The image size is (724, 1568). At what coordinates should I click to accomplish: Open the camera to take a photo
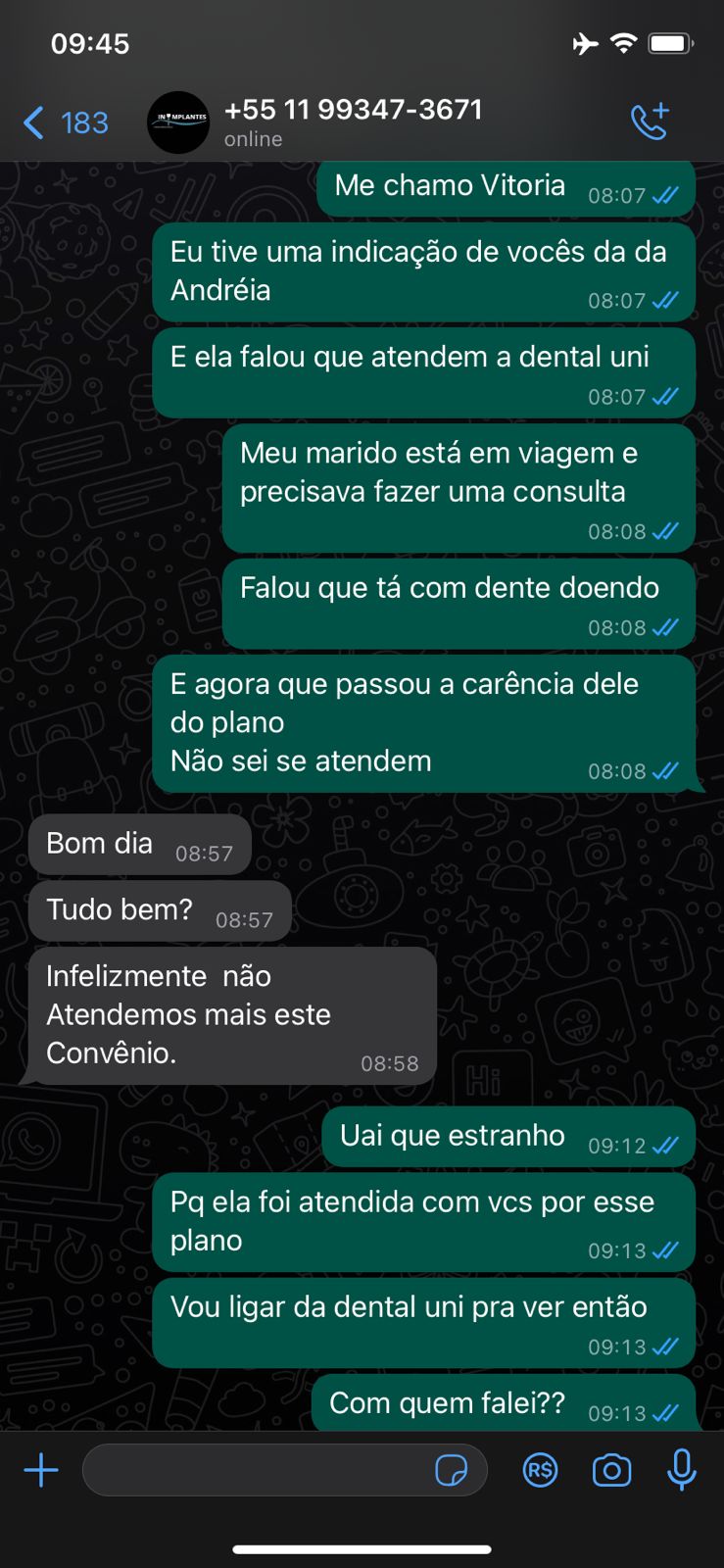click(611, 1470)
